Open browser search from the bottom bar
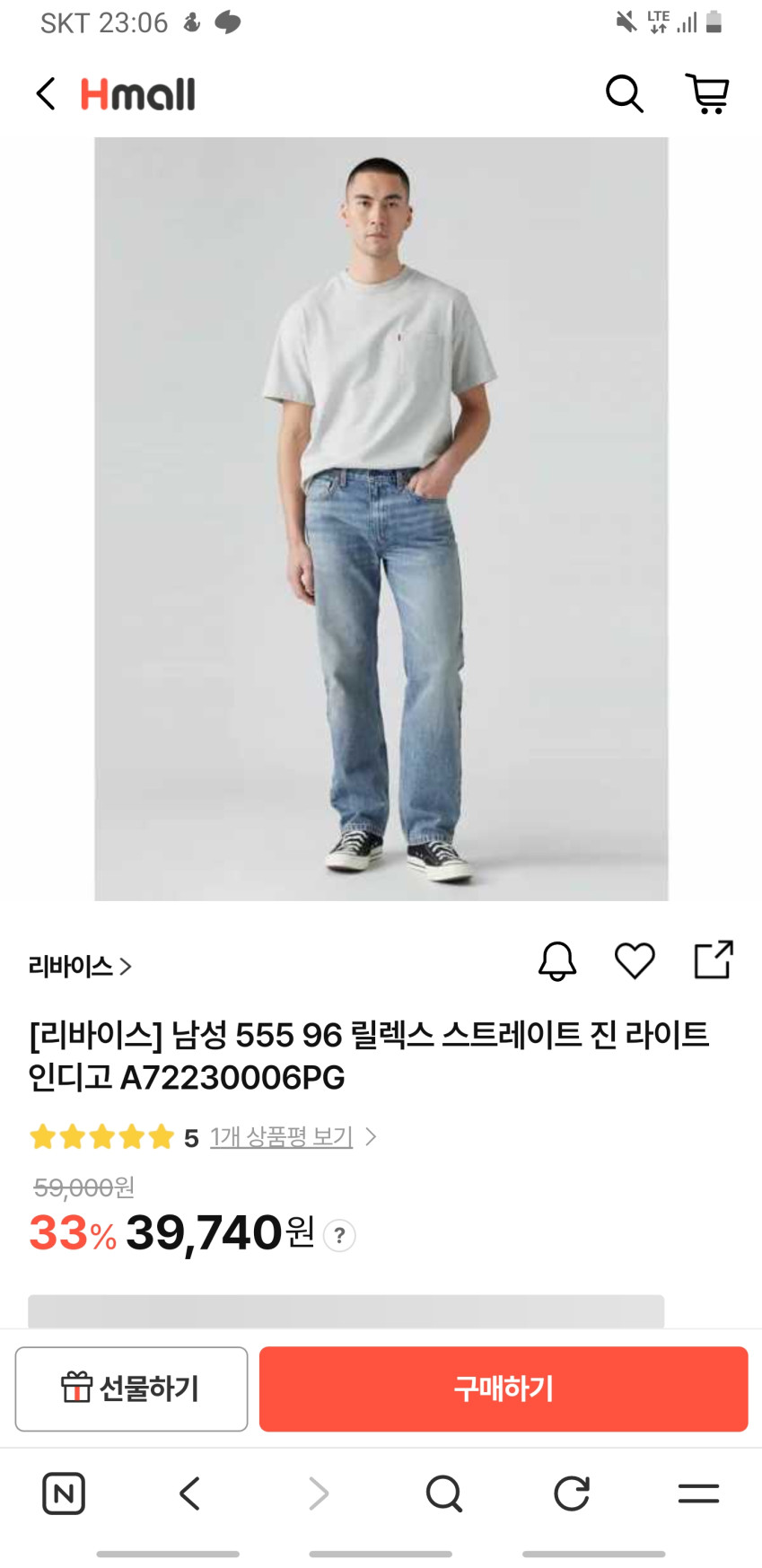The width and height of the screenshot is (762, 1568). [x=443, y=1494]
